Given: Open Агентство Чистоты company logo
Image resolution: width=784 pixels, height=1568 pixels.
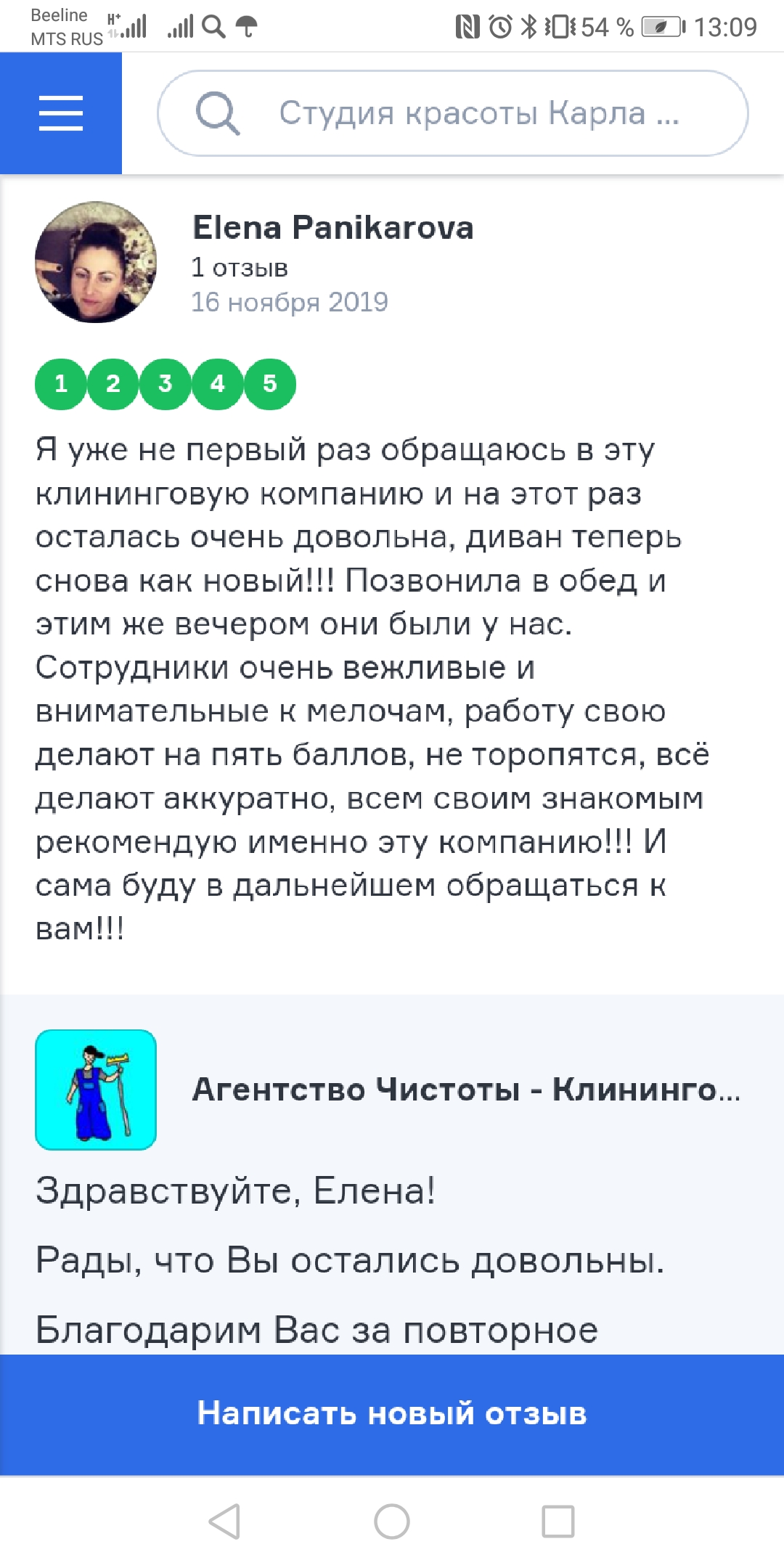Looking at the screenshot, I should [x=96, y=1090].
